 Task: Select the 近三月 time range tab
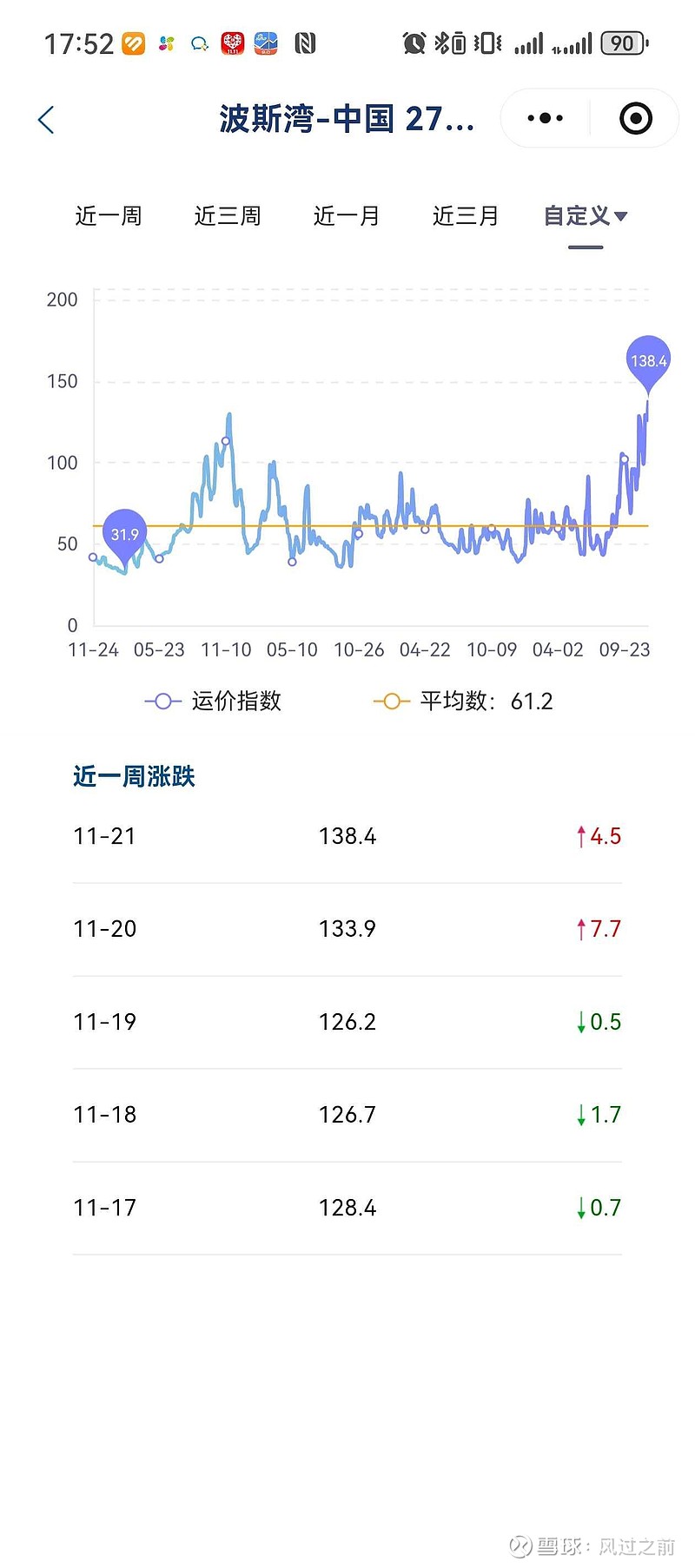tap(465, 215)
